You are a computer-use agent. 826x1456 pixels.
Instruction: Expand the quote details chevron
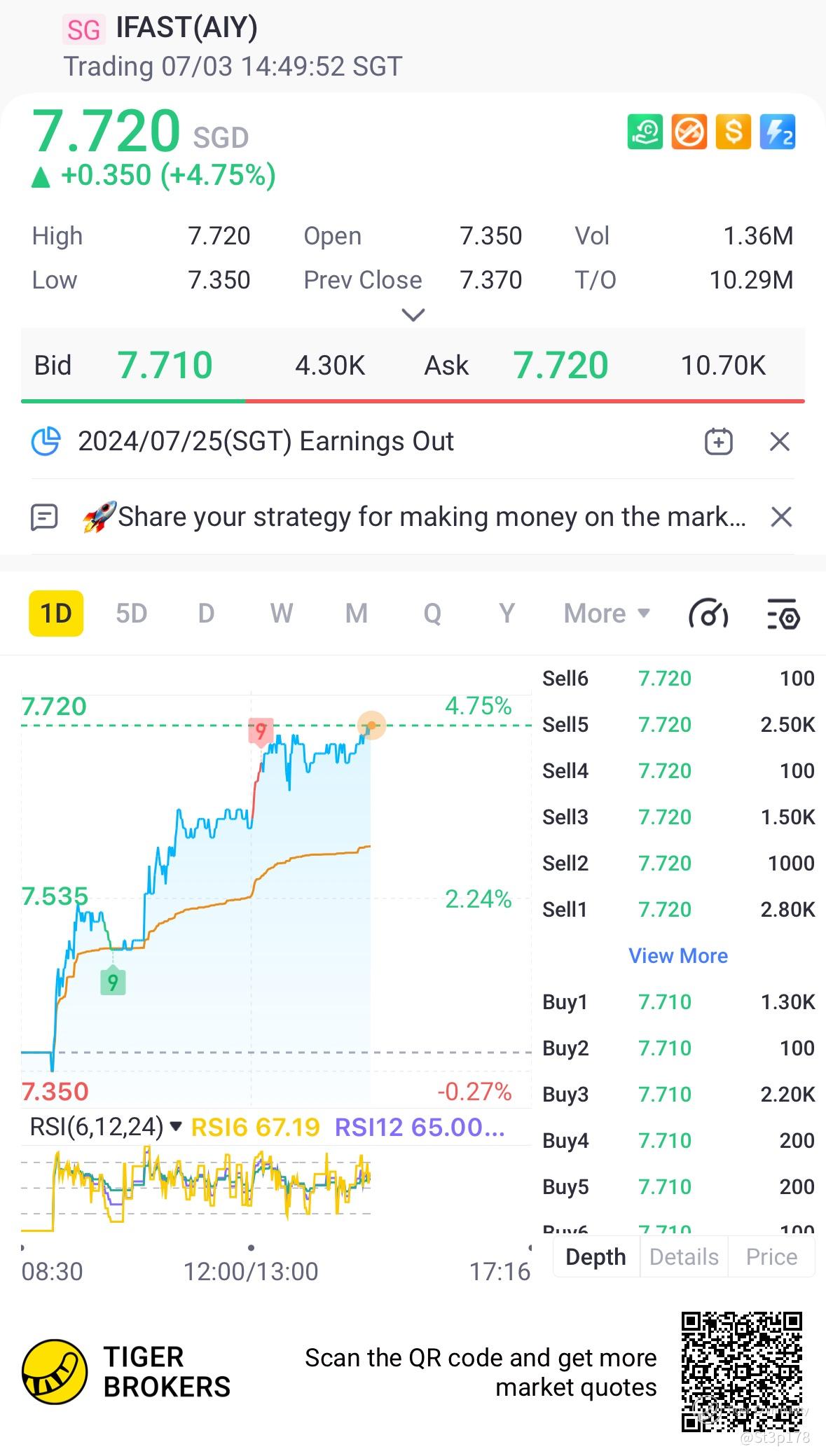coord(413,315)
